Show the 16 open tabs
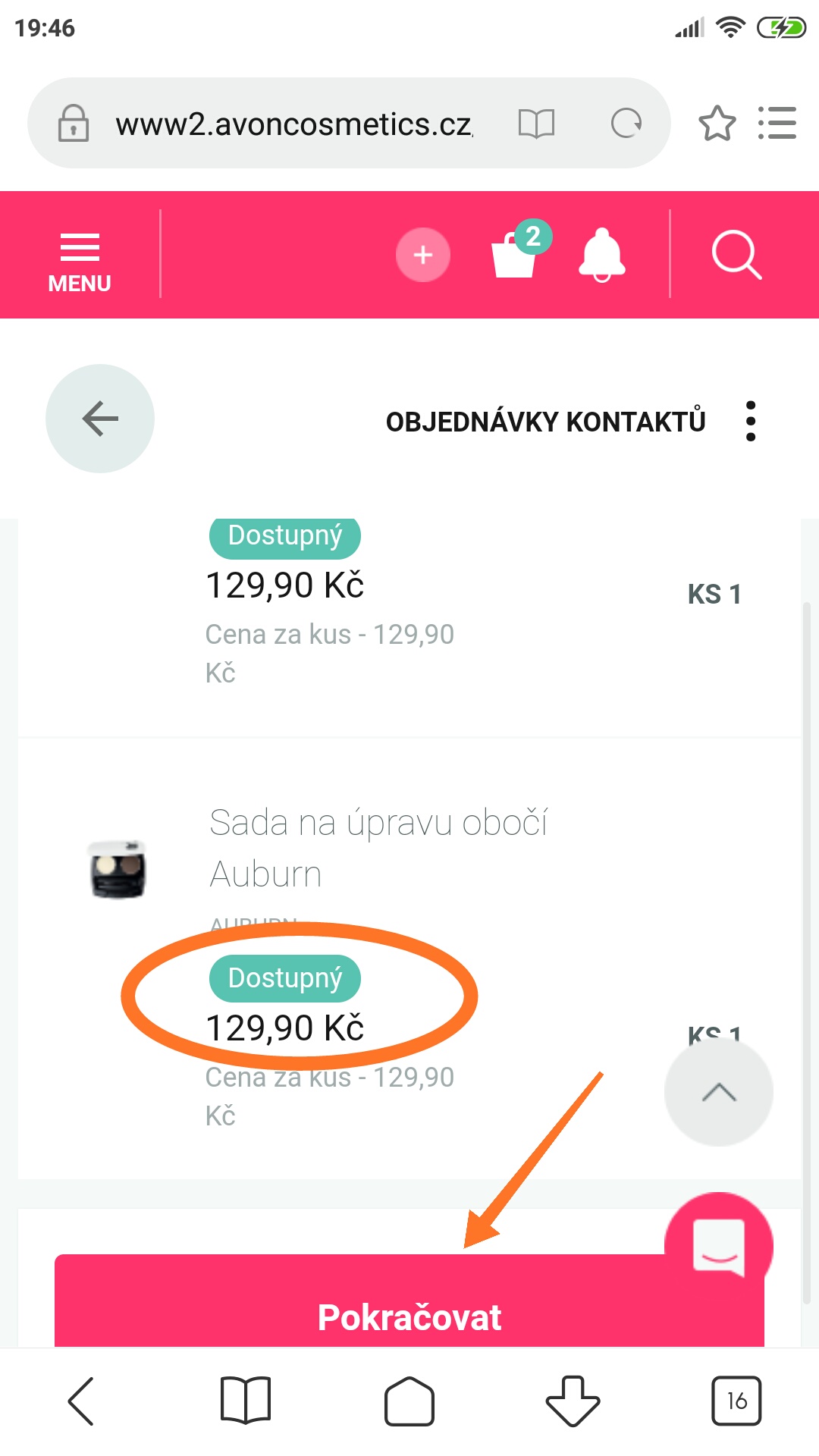 coord(736,1401)
